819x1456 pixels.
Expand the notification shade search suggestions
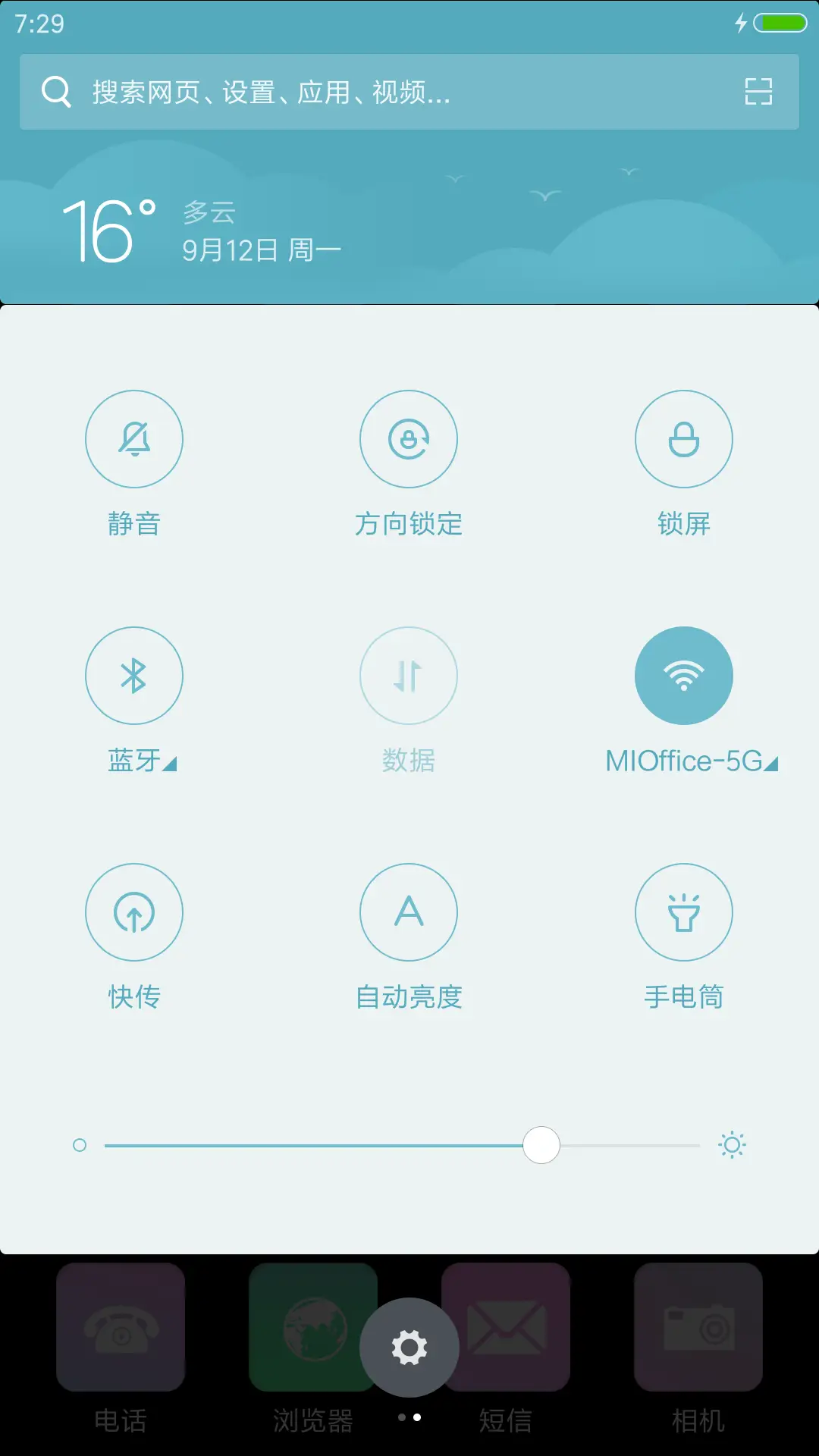(409, 91)
